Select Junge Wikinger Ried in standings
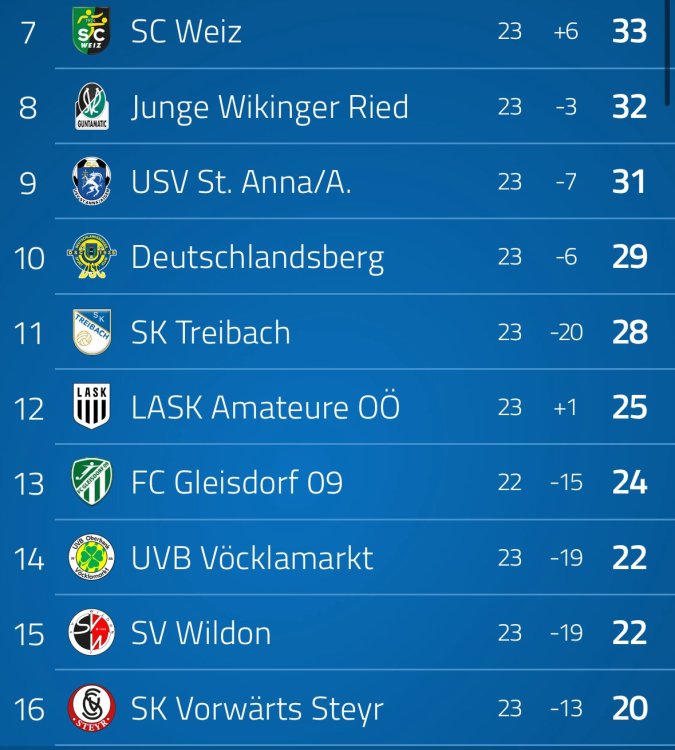This screenshot has height=750, width=675. 269,107
